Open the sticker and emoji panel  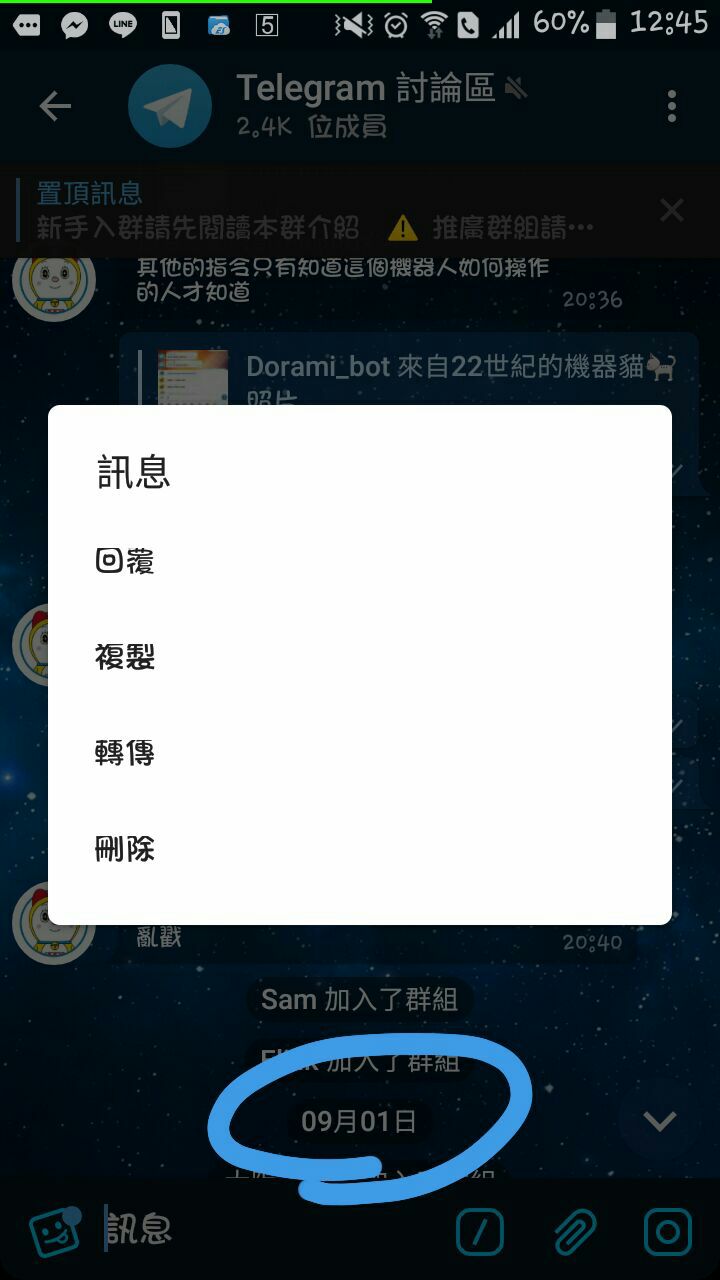(x=54, y=1231)
